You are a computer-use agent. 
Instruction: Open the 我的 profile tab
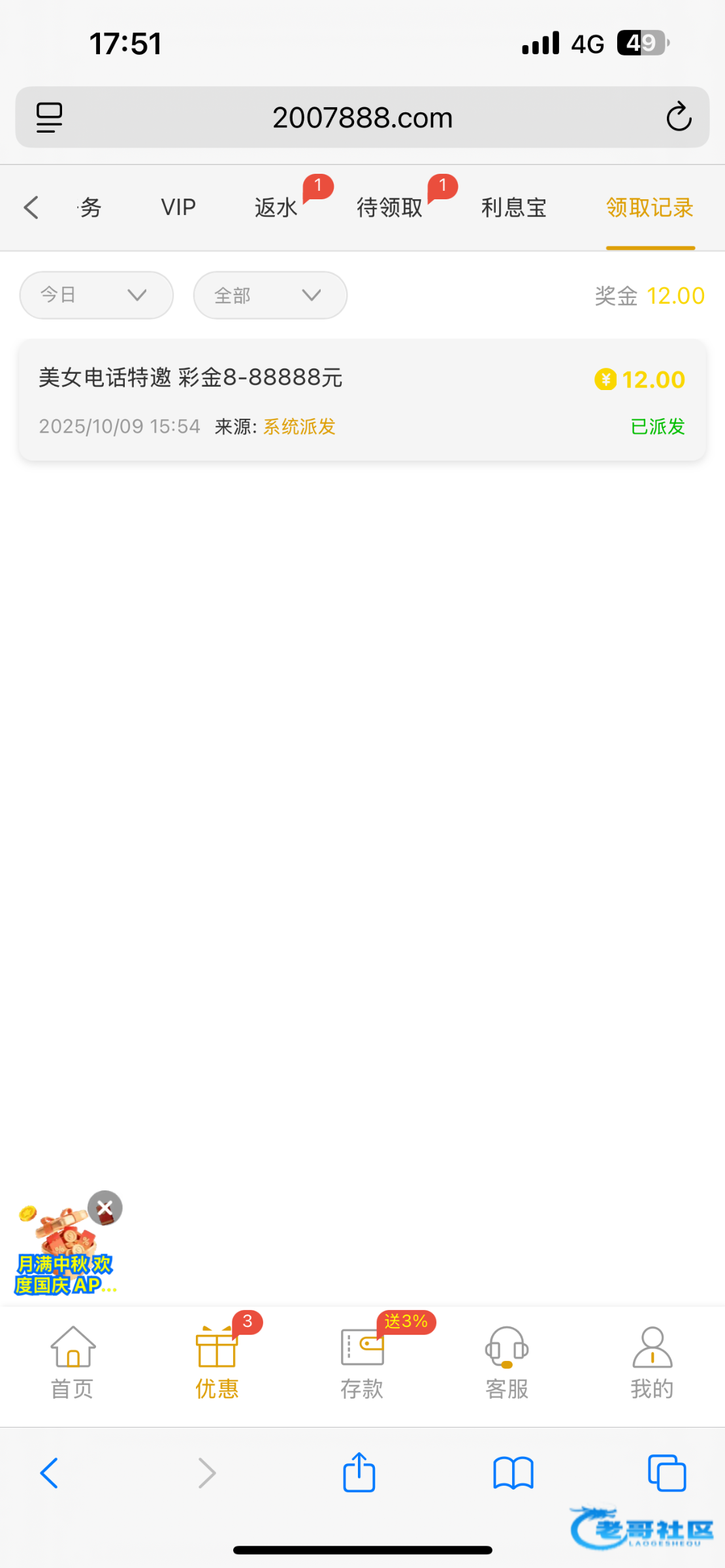(652, 1362)
